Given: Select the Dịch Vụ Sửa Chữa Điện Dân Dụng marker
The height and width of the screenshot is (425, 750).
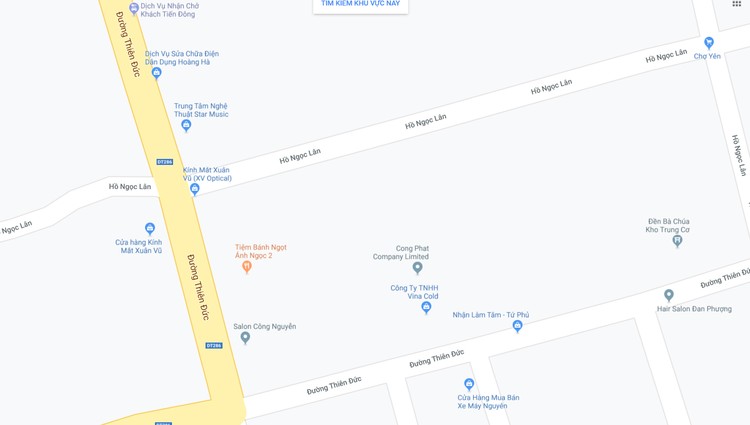Looking at the screenshot, I should tap(156, 73).
